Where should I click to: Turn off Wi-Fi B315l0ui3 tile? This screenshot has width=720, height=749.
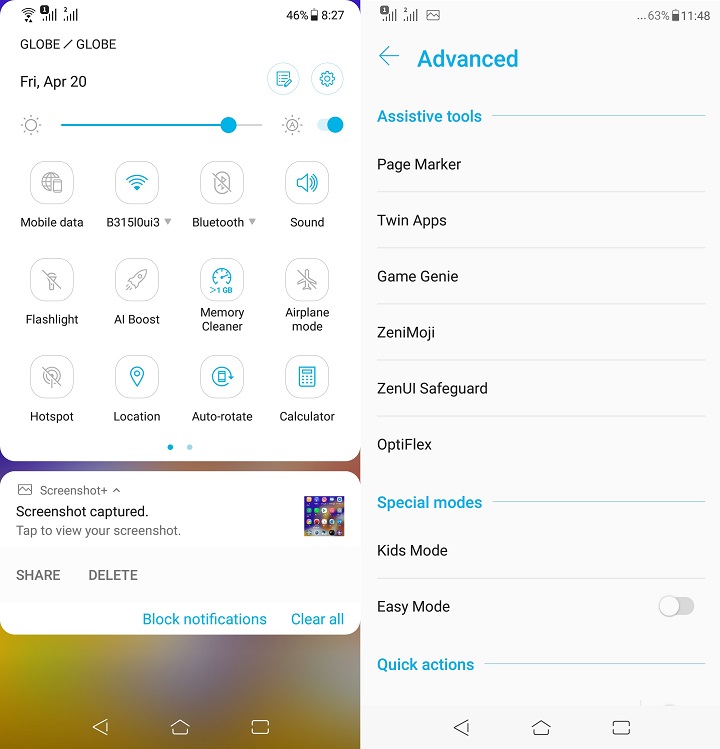[137, 183]
